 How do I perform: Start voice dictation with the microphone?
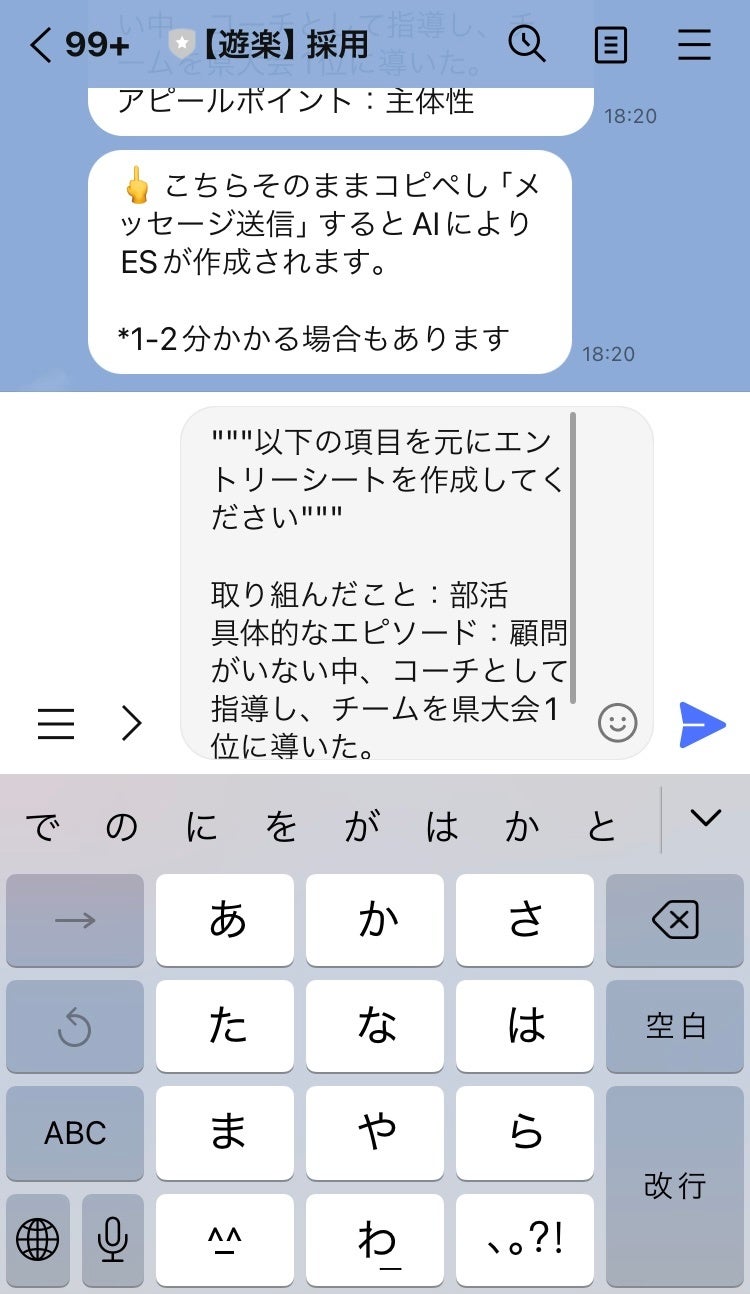click(x=112, y=1240)
